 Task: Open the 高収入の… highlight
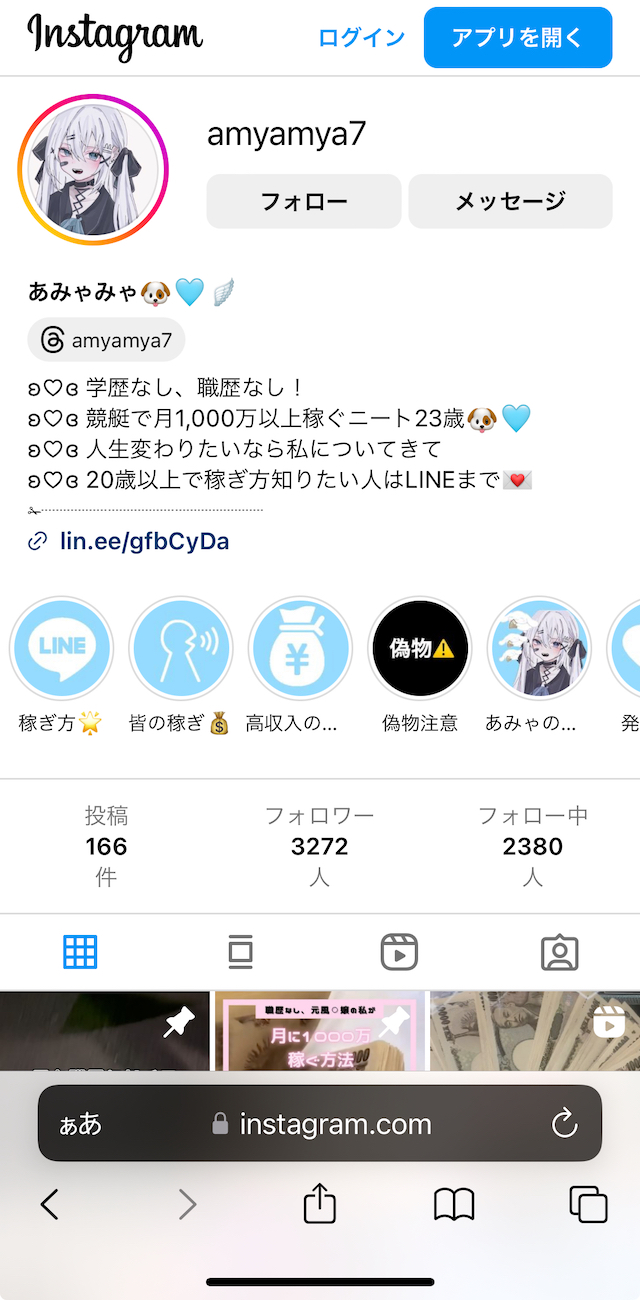tap(300, 648)
